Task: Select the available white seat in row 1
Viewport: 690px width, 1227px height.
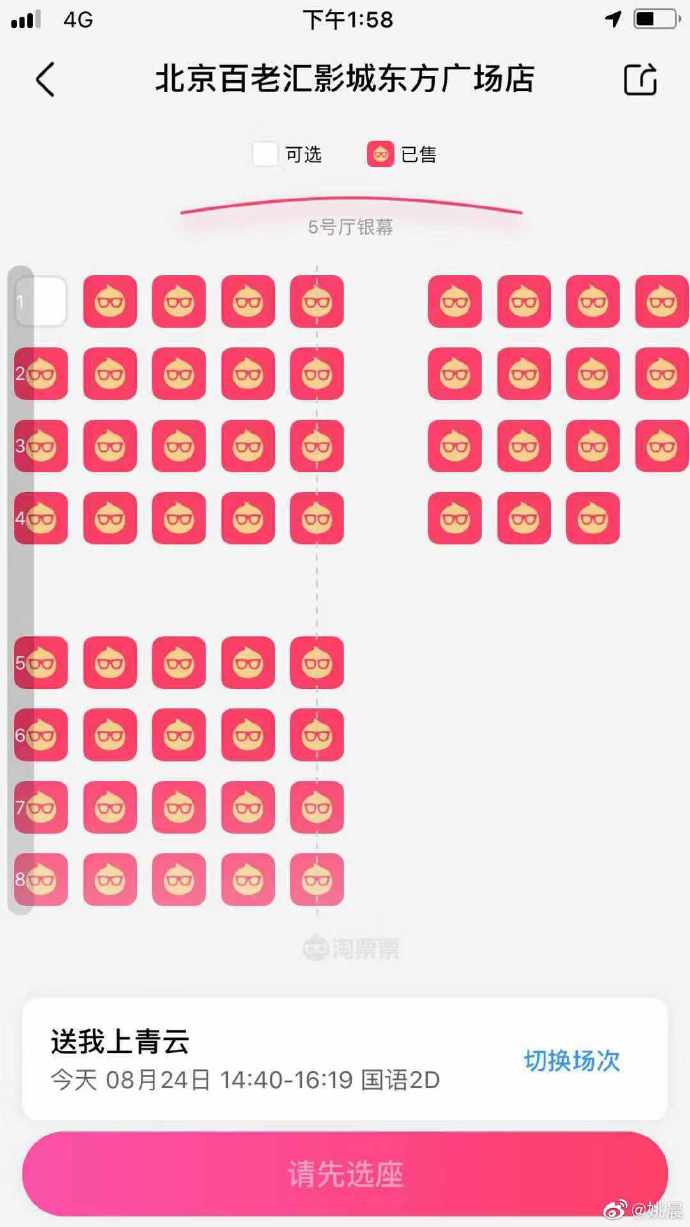Action: (x=43, y=301)
